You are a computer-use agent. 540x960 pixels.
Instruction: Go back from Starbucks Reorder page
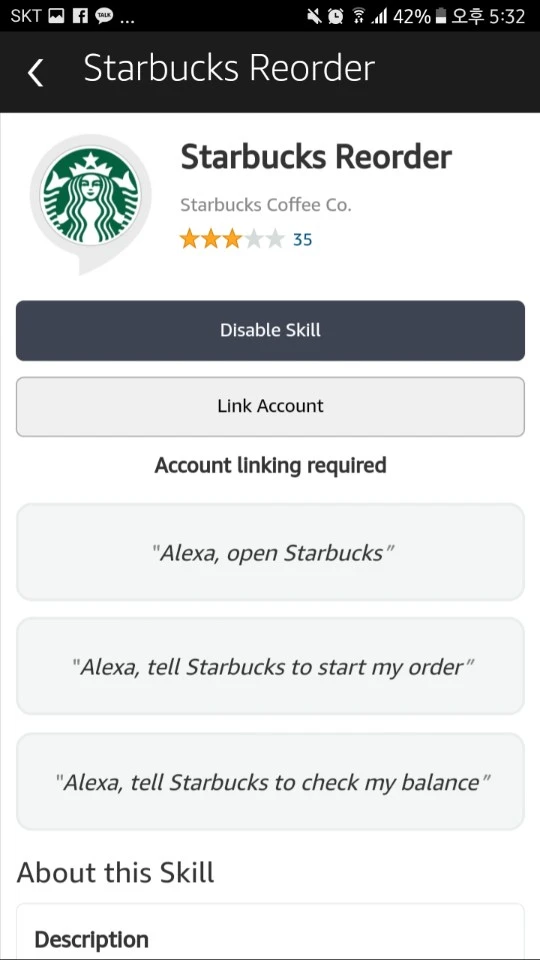[x=36, y=73]
